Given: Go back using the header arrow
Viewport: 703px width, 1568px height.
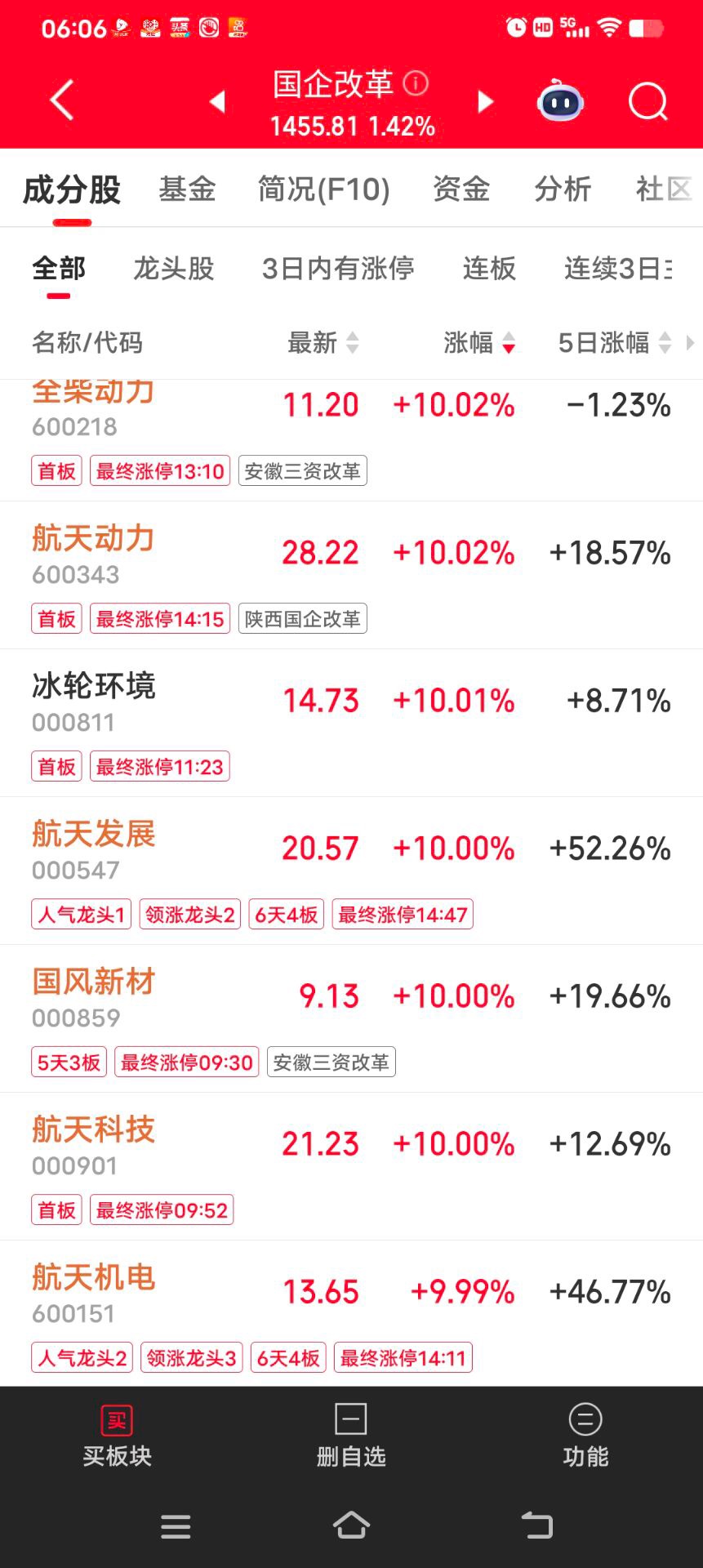Looking at the screenshot, I should tap(62, 100).
